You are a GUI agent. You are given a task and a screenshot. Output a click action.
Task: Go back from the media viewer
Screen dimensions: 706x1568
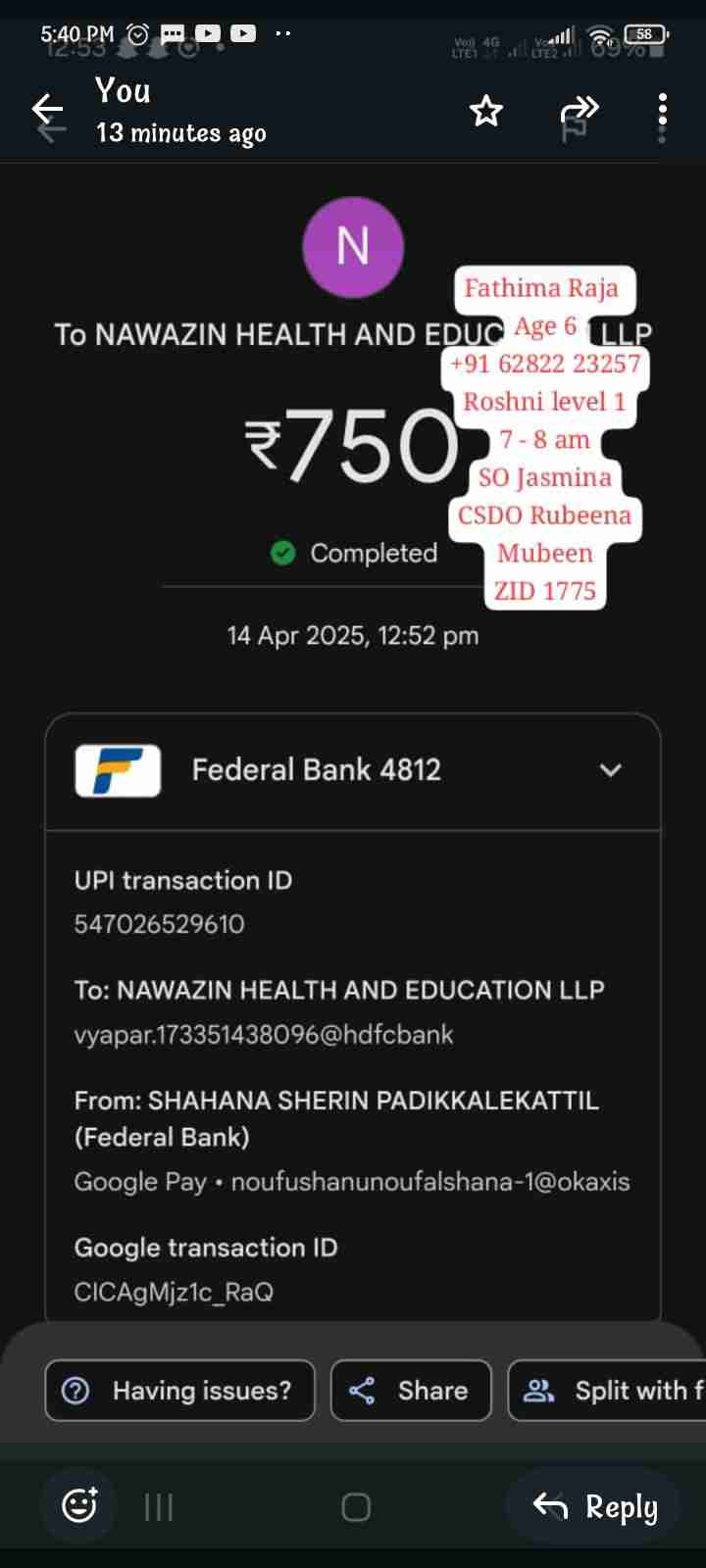click(x=47, y=111)
